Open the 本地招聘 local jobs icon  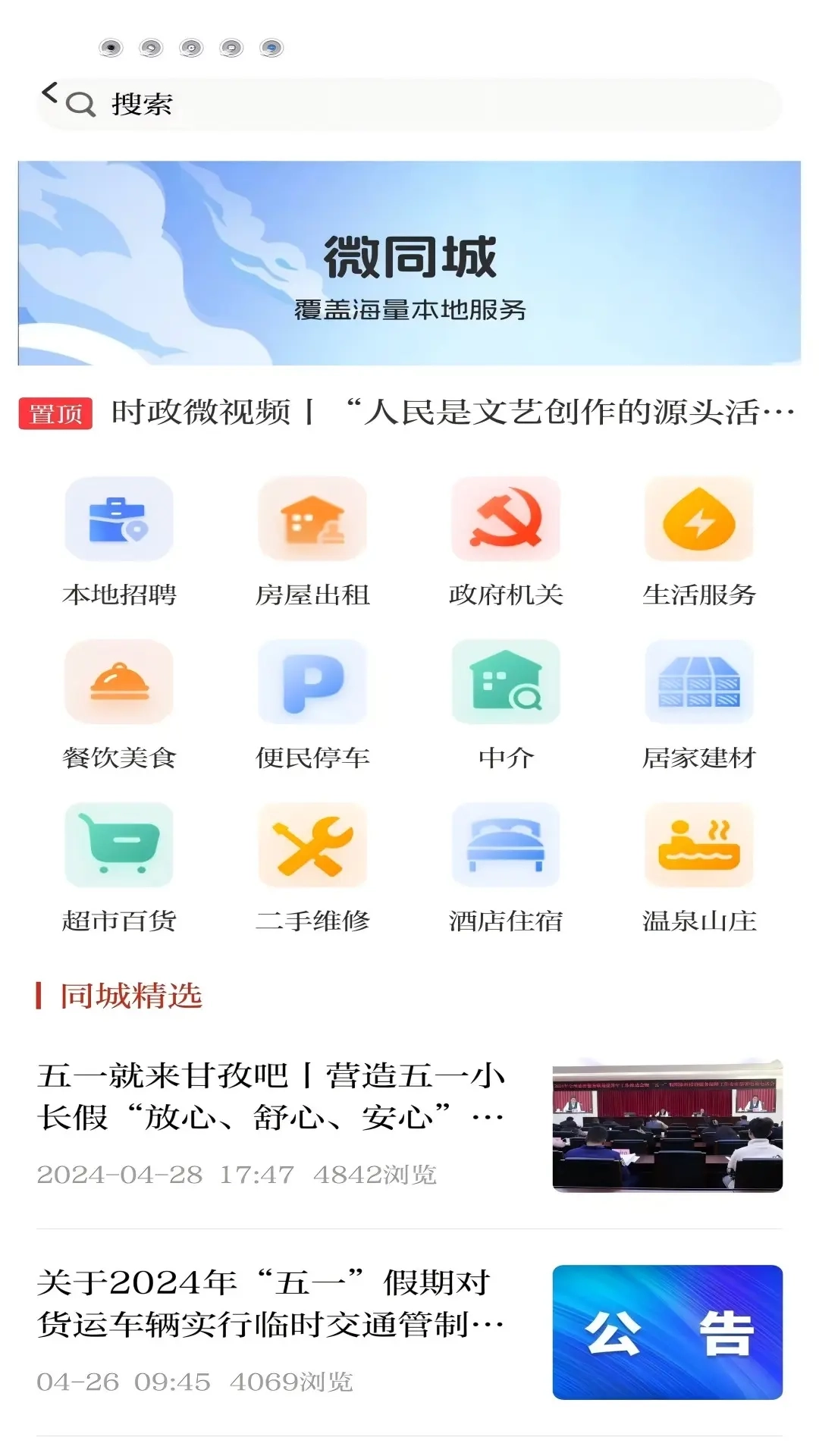(119, 519)
